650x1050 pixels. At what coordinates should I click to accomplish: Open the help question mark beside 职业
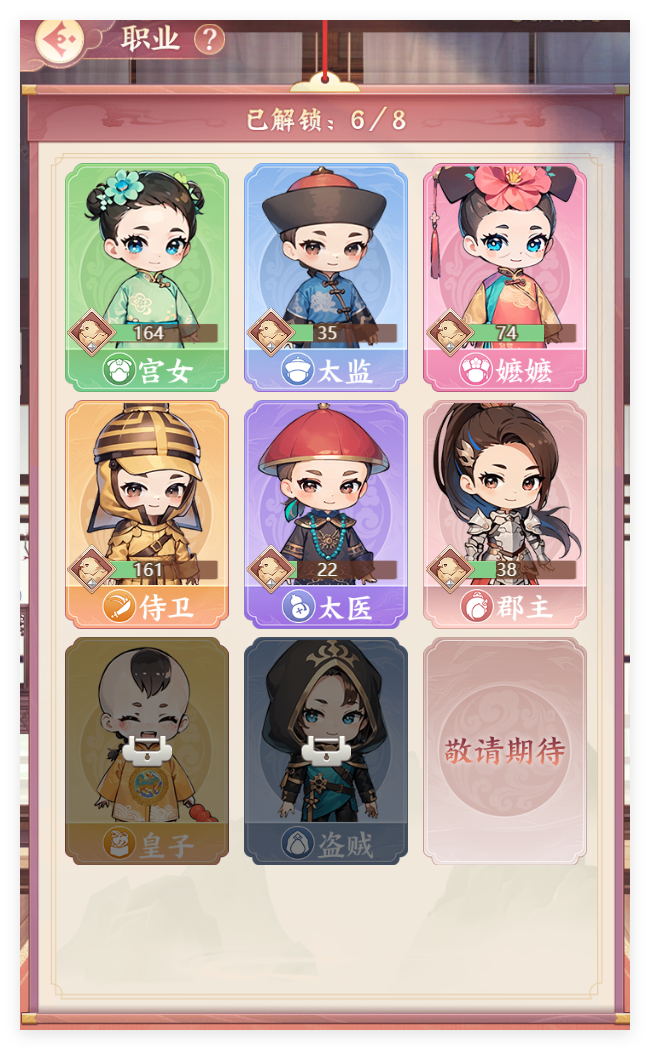coord(209,40)
